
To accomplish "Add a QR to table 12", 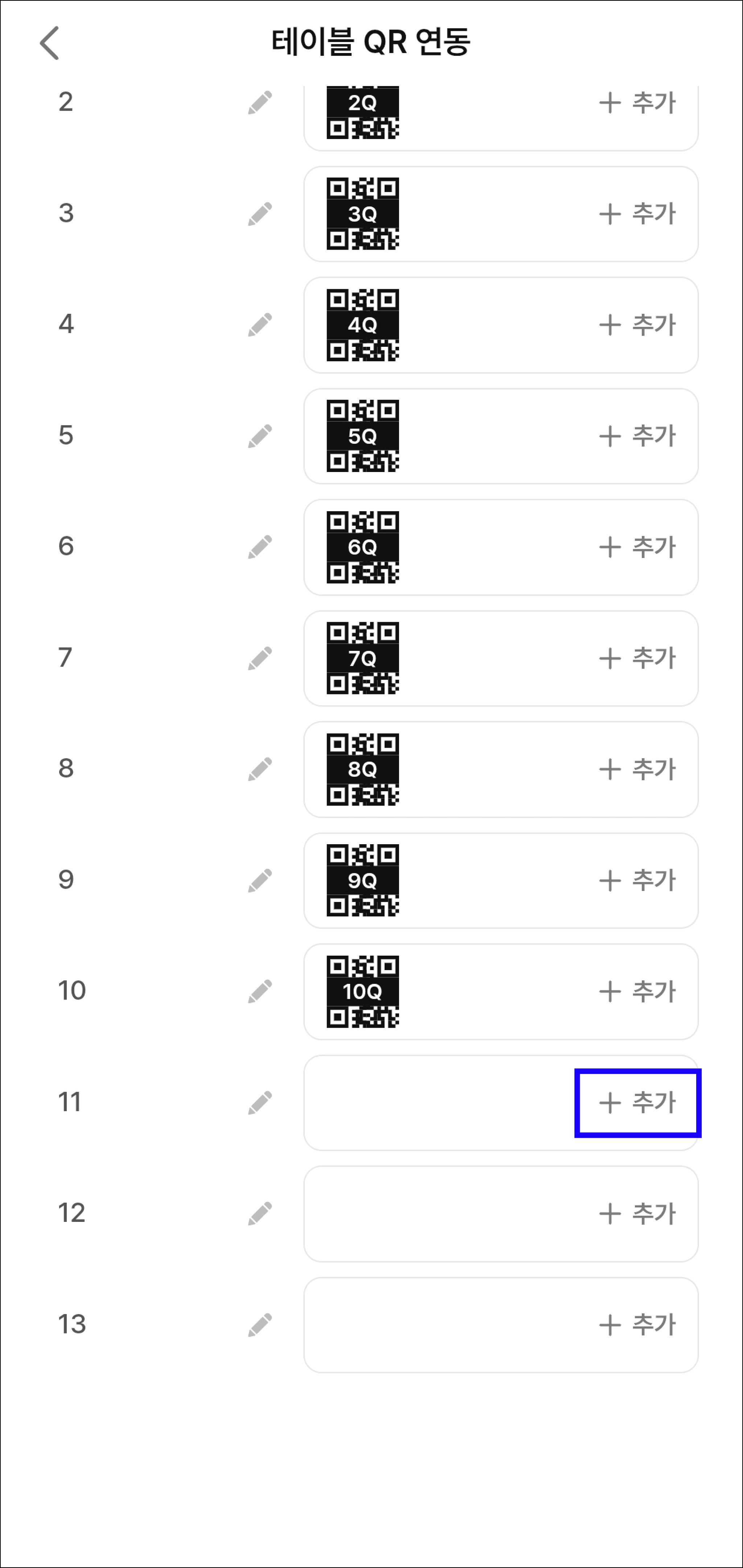I will (x=637, y=1214).
